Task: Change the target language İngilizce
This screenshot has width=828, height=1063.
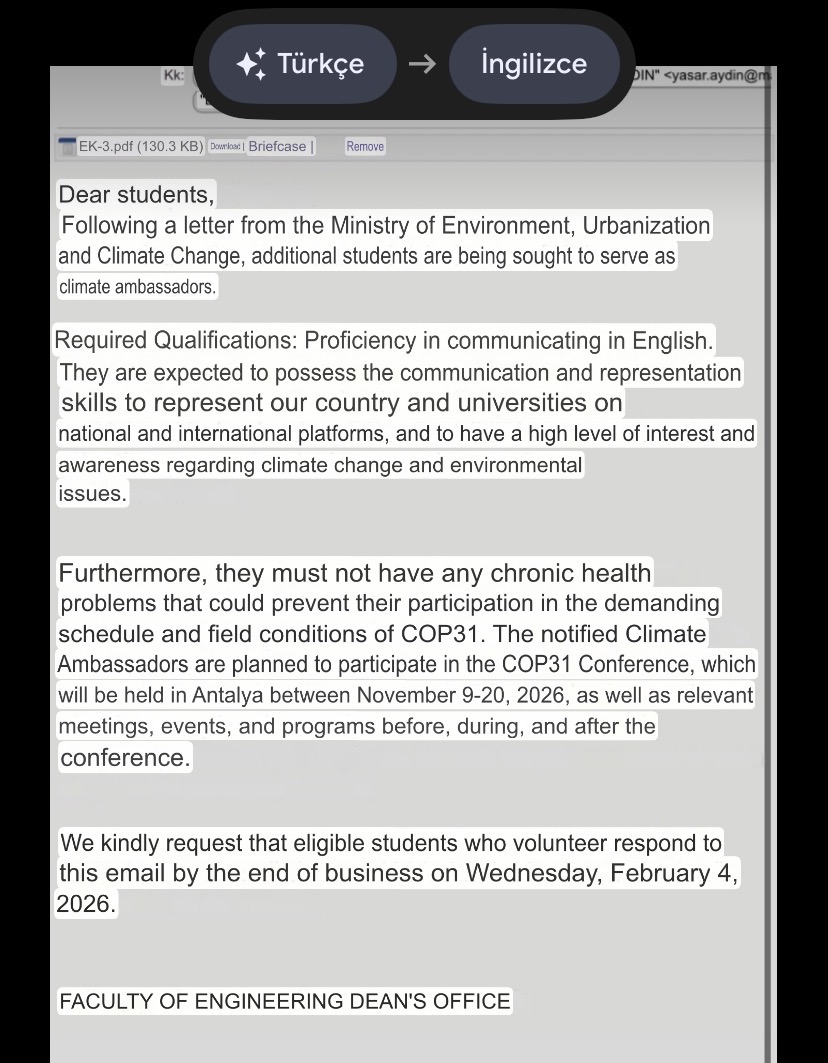Action: point(534,64)
